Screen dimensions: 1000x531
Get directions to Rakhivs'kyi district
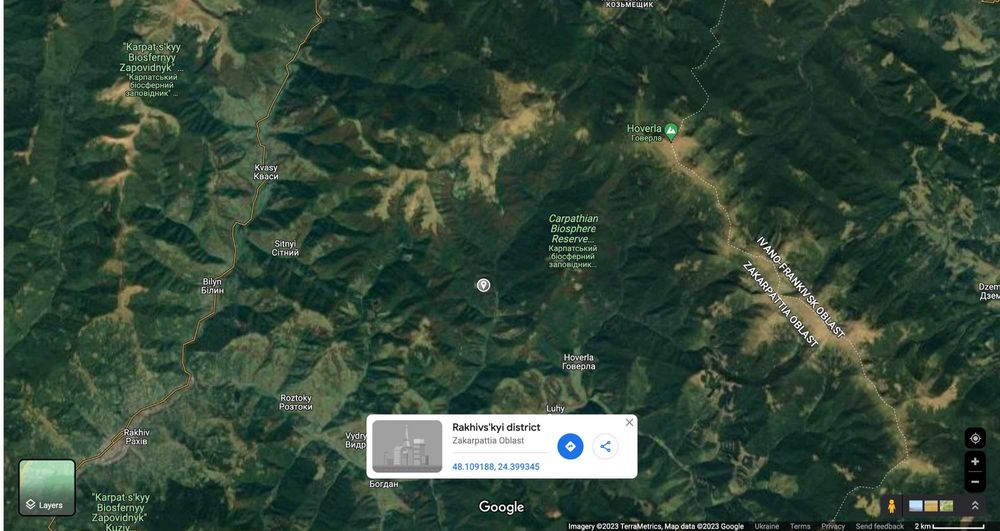(x=570, y=446)
